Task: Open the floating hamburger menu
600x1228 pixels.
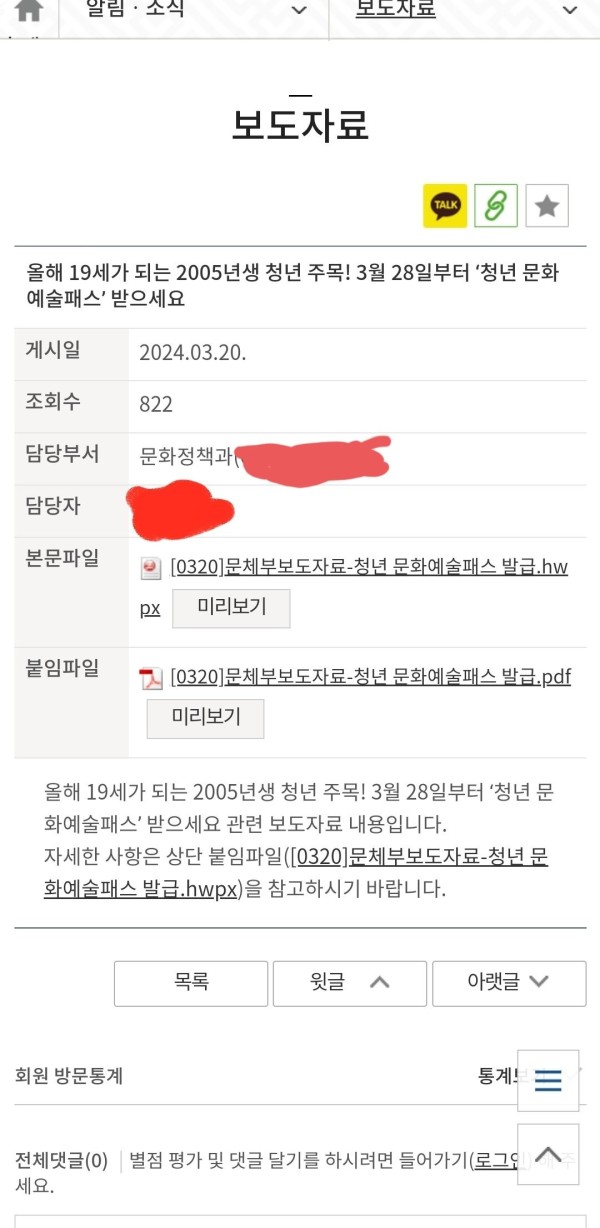Action: point(548,1080)
